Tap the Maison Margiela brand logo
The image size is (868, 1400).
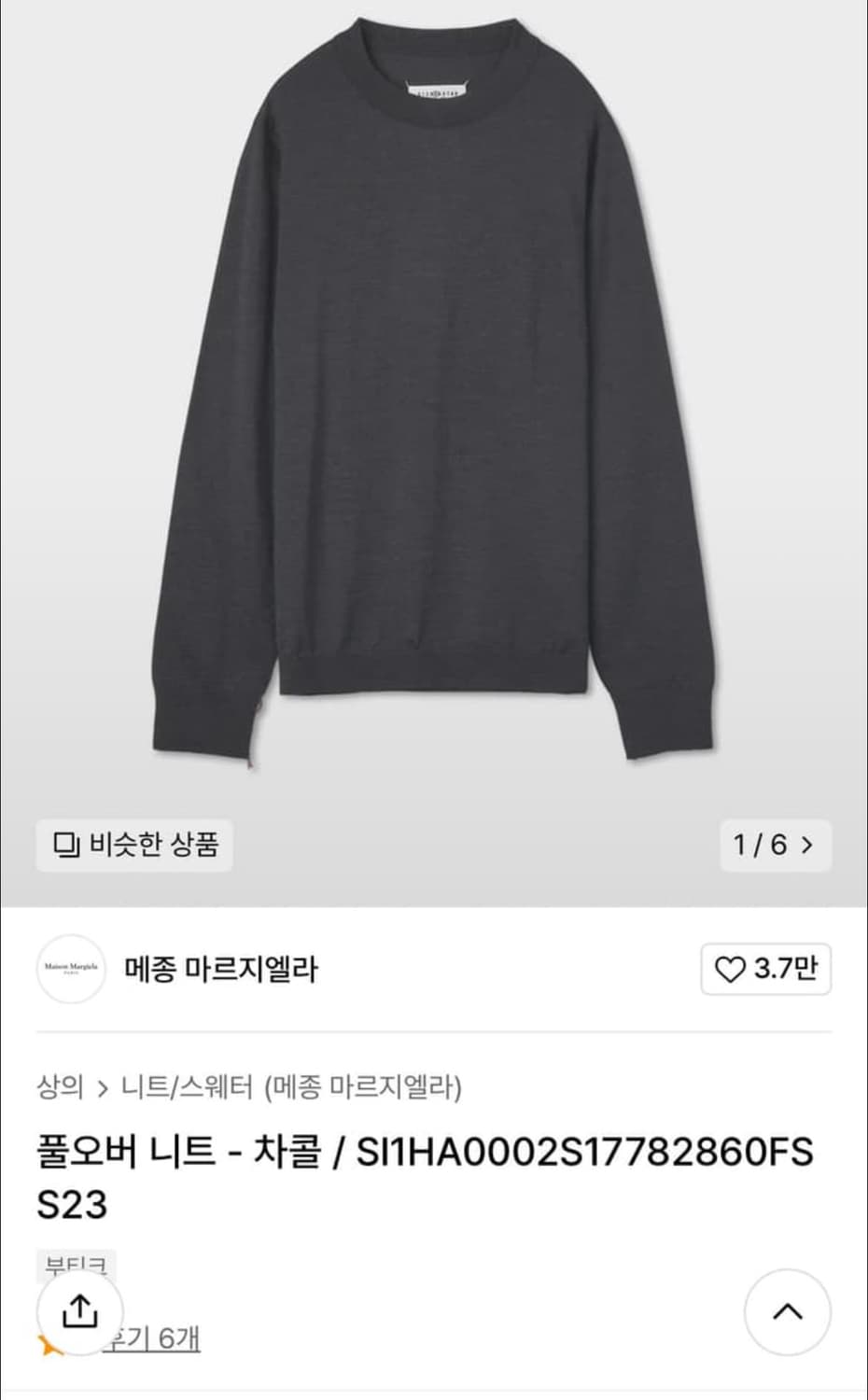click(70, 969)
